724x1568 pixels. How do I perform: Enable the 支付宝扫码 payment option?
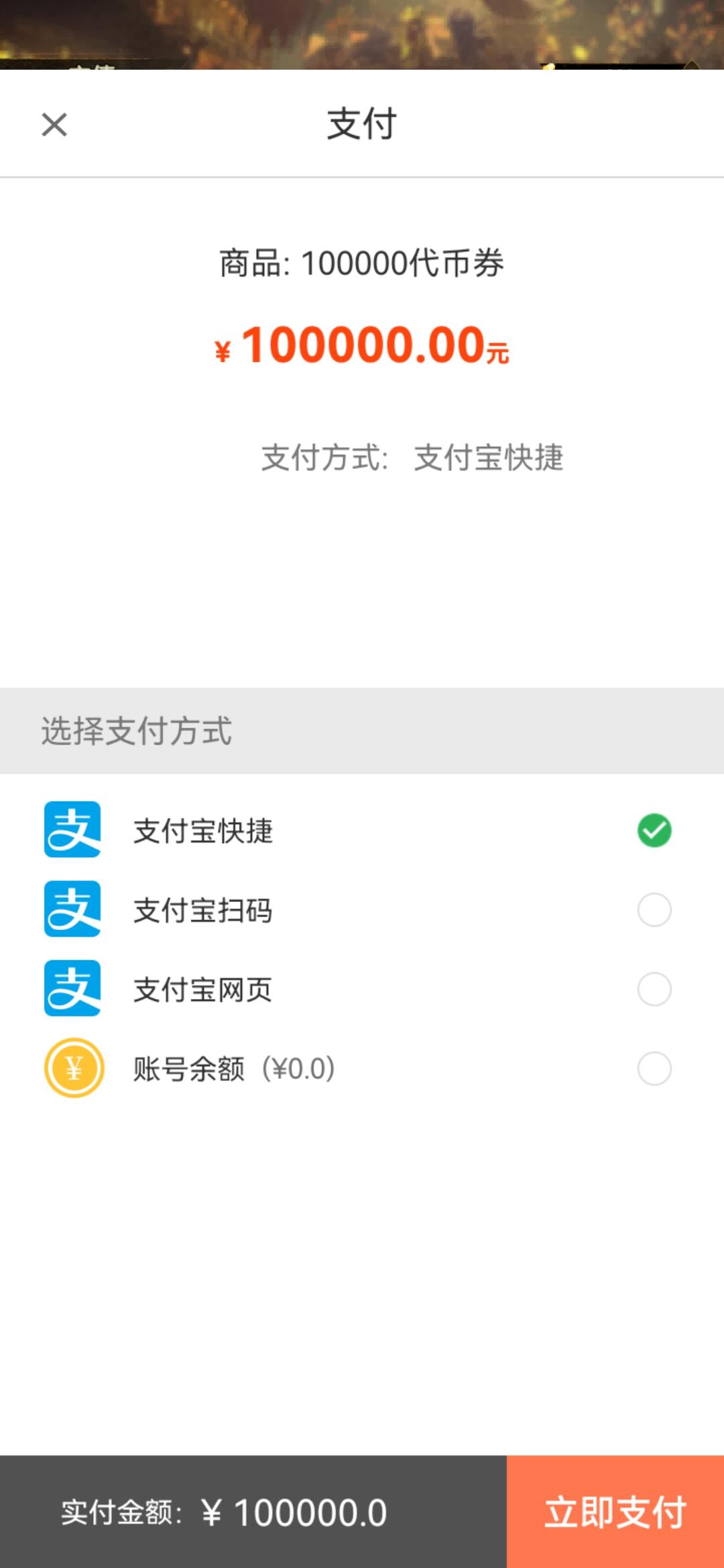point(654,909)
